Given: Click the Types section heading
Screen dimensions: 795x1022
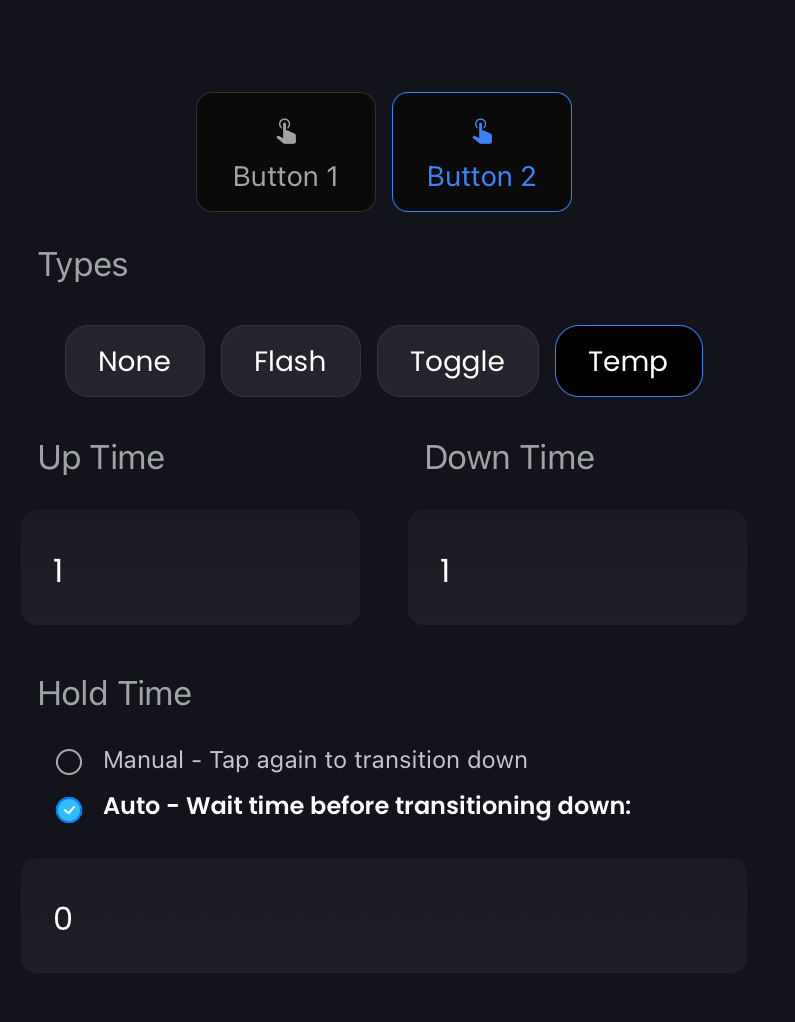Looking at the screenshot, I should coord(83,265).
